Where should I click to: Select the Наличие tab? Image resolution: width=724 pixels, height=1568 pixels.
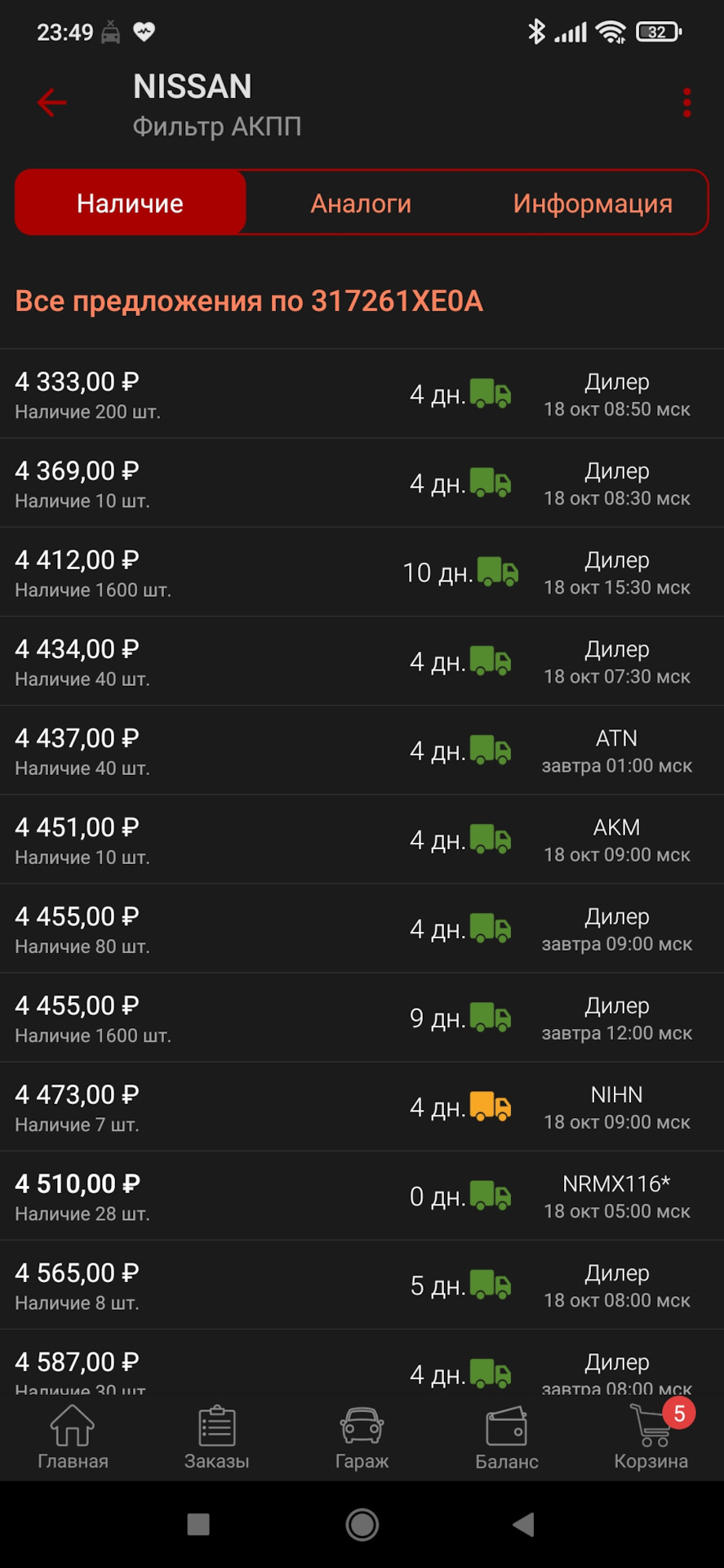pyautogui.click(x=131, y=203)
